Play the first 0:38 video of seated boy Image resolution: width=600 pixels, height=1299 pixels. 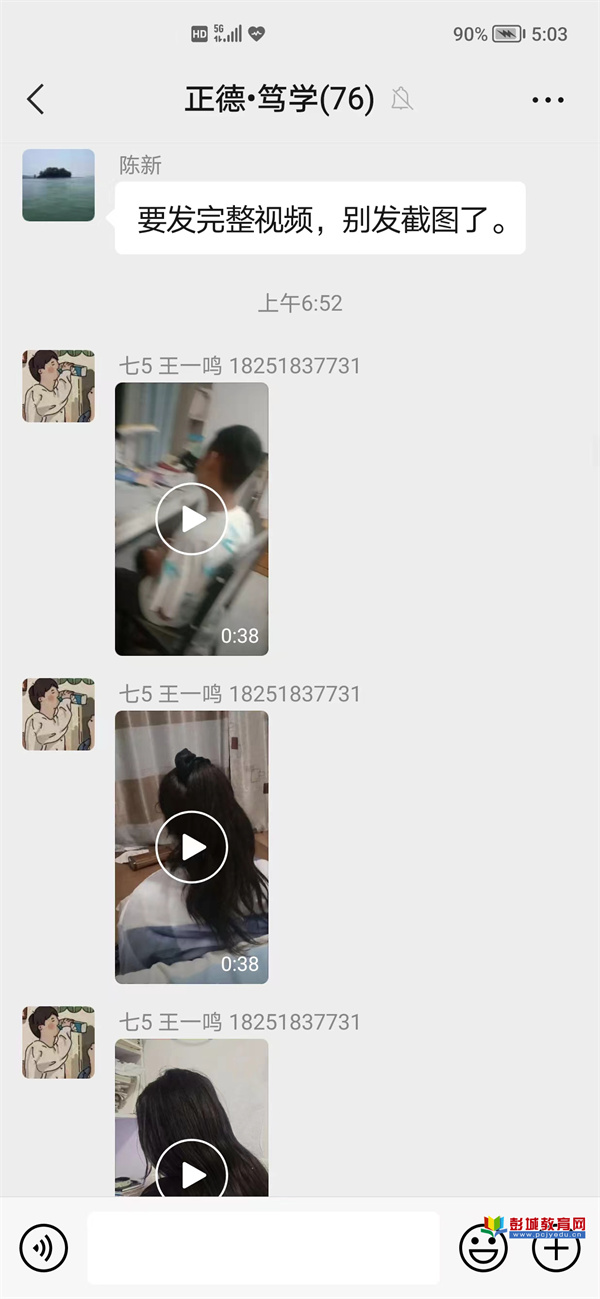tap(192, 519)
